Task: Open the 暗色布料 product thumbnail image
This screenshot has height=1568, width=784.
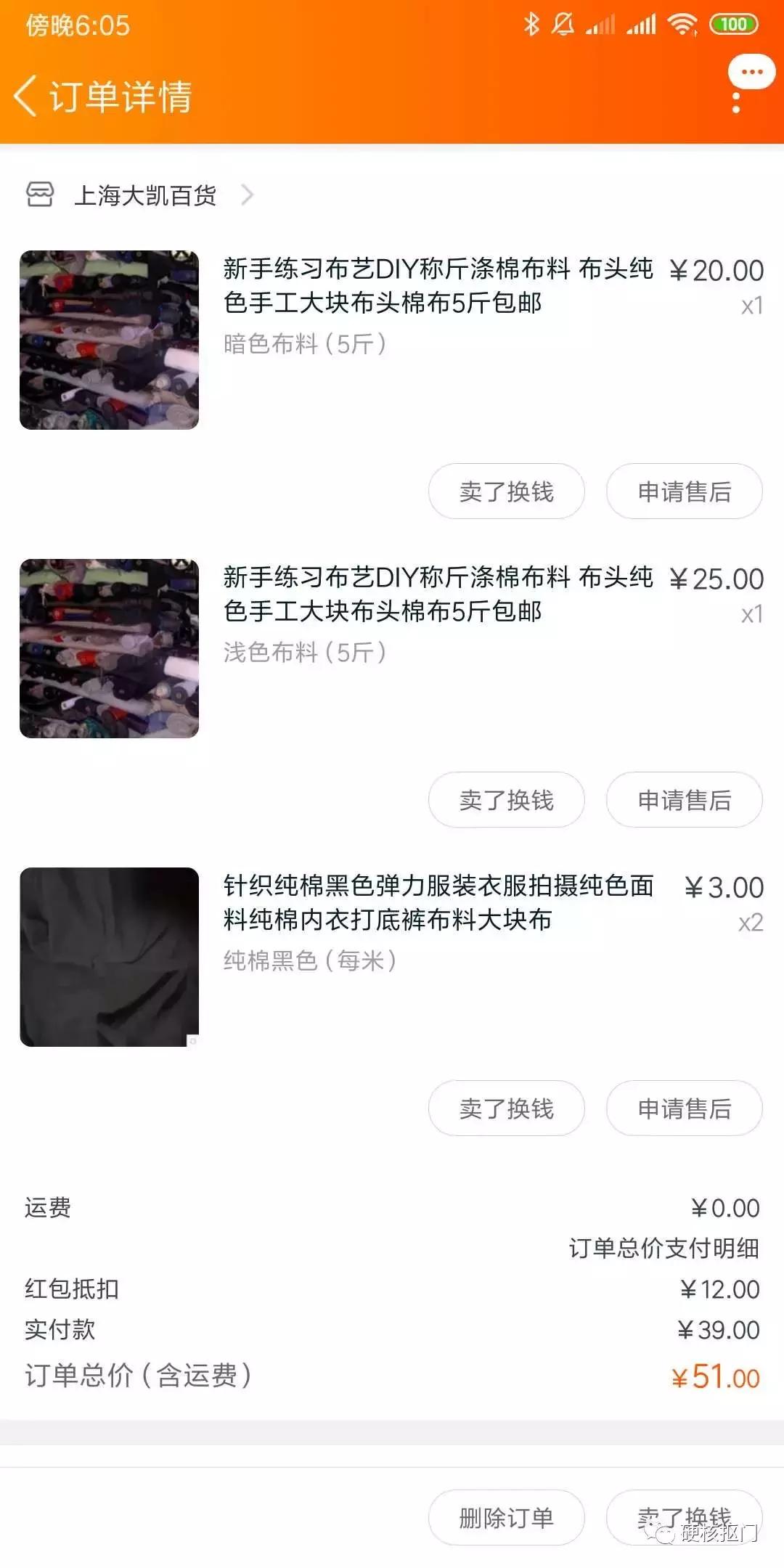Action: coord(107,339)
